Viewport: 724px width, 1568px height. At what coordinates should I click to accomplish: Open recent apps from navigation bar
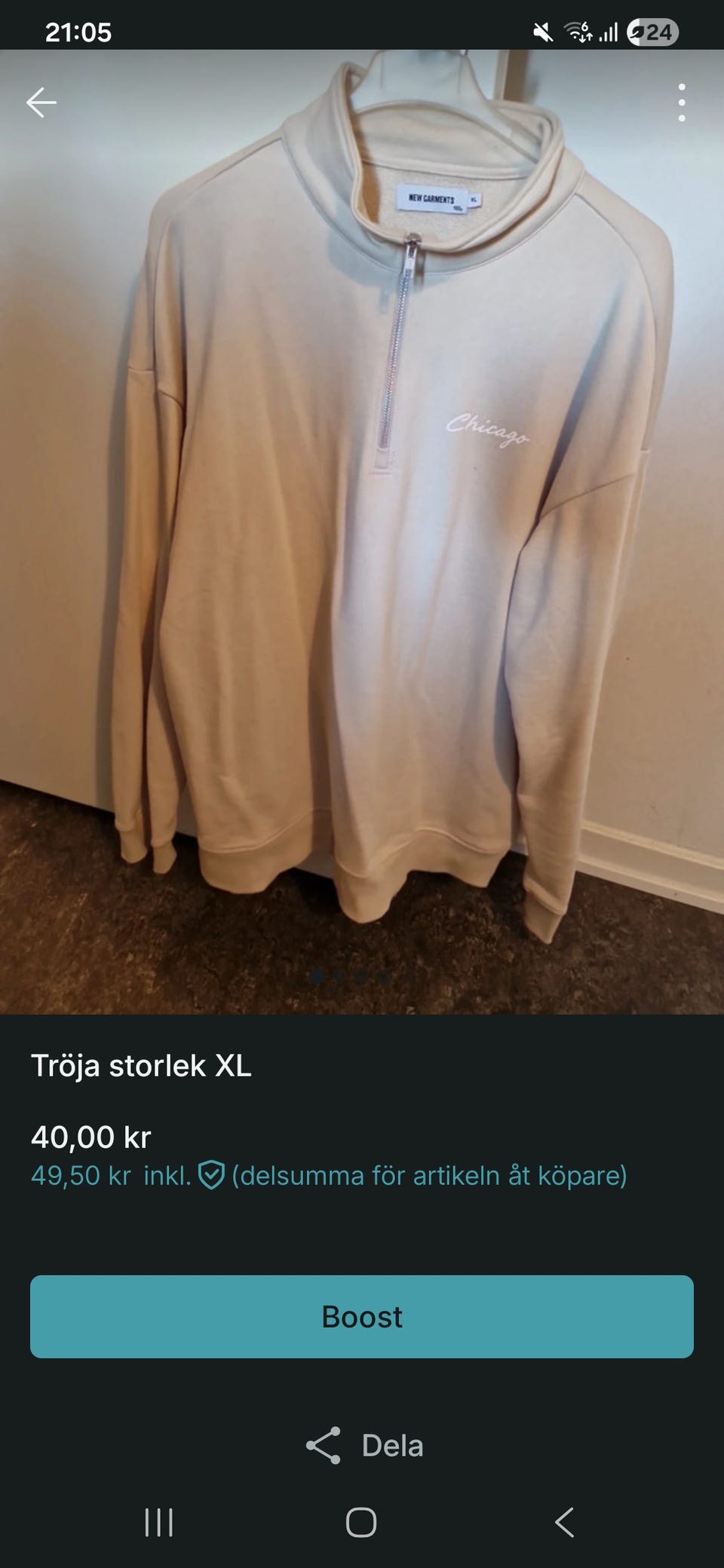coord(159,1522)
